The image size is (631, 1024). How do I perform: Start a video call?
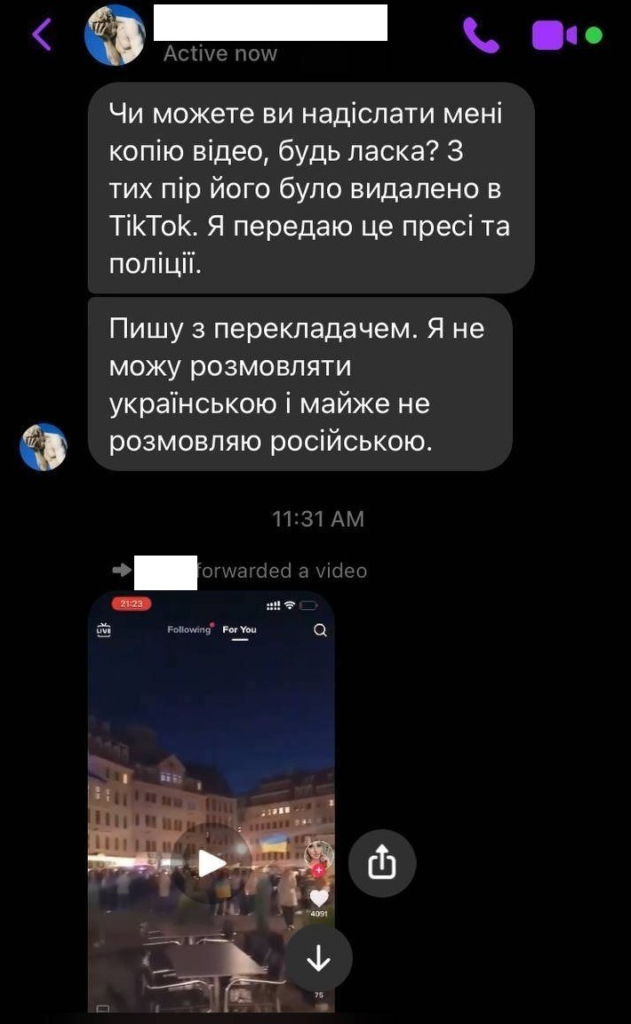pyautogui.click(x=555, y=36)
